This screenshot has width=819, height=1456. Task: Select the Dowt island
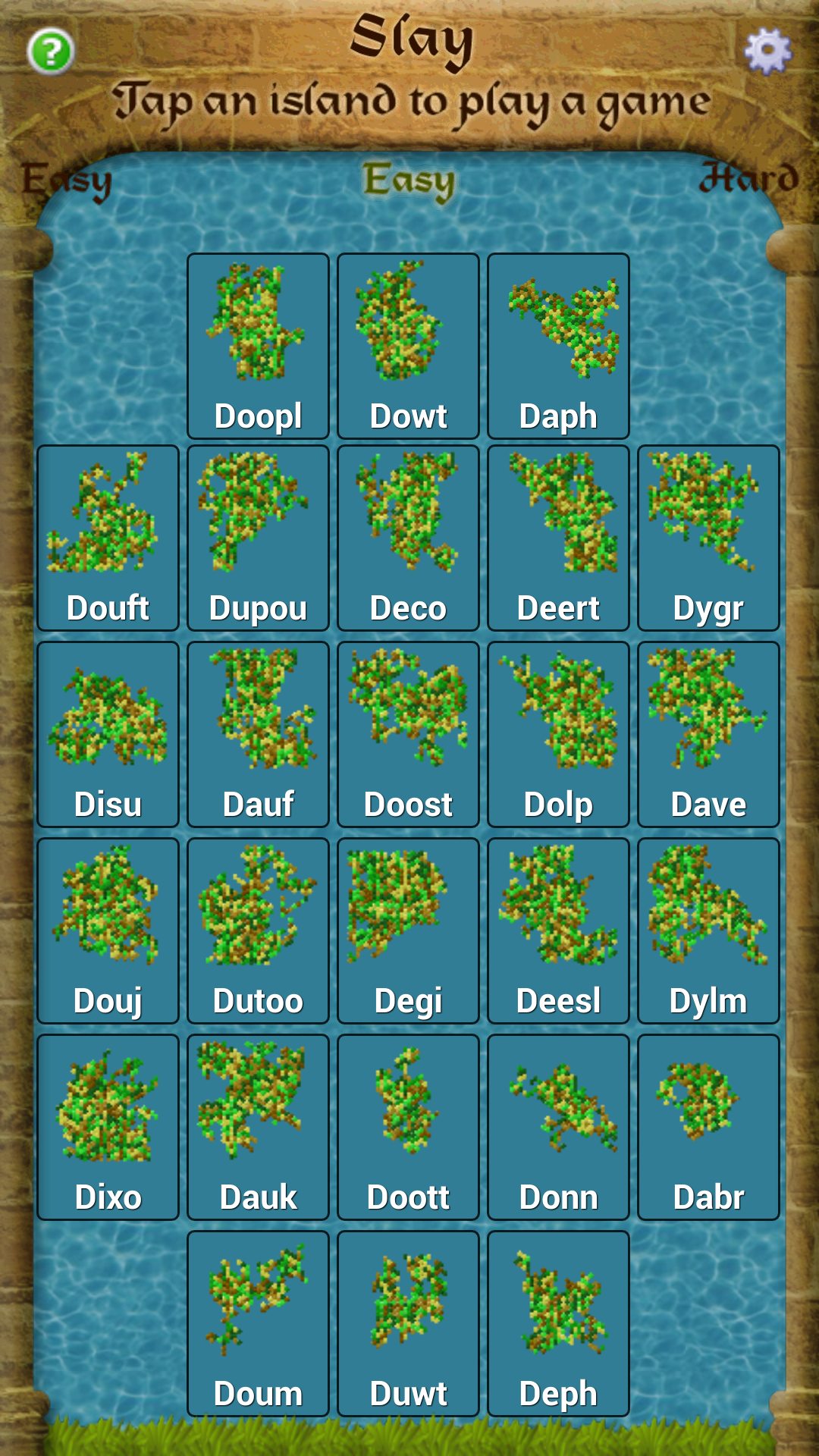click(408, 346)
